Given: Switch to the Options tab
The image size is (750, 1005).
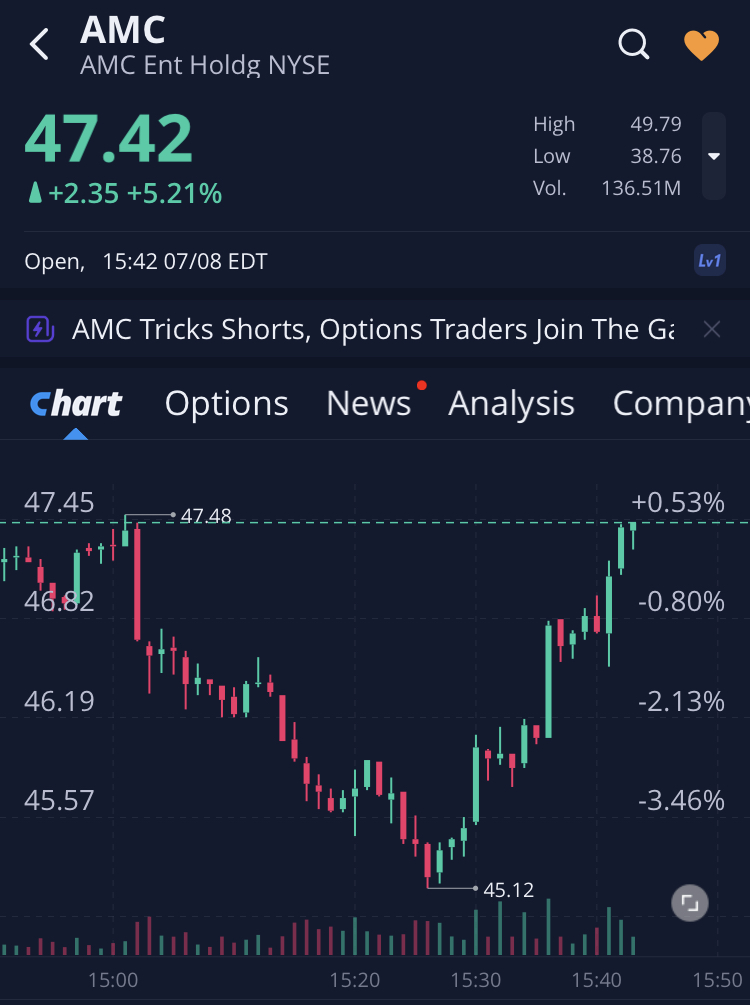Looking at the screenshot, I should [226, 403].
